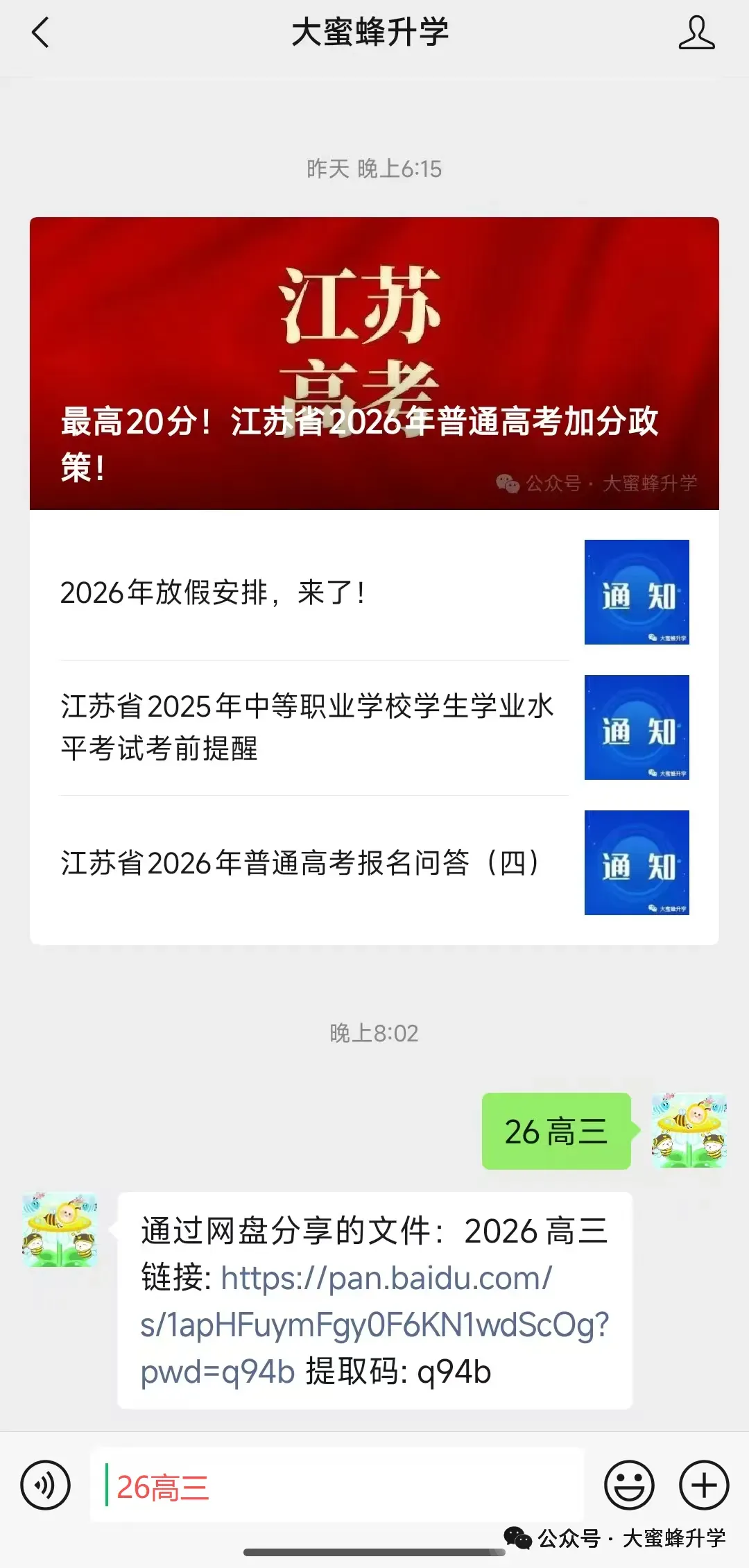Open the account profile icon
Screen dimensions: 749x1568
point(696,33)
